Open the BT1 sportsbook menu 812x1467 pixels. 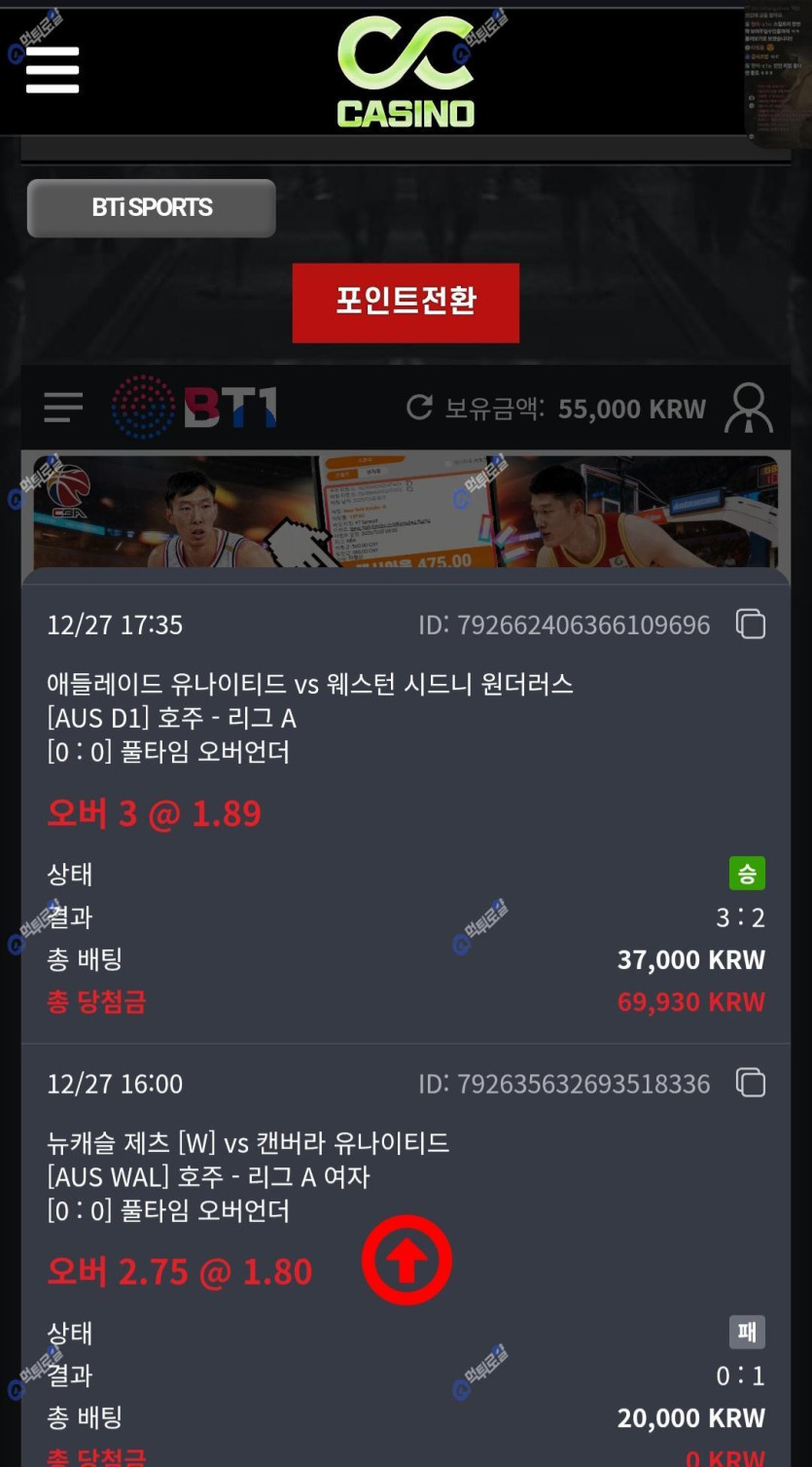pos(63,407)
